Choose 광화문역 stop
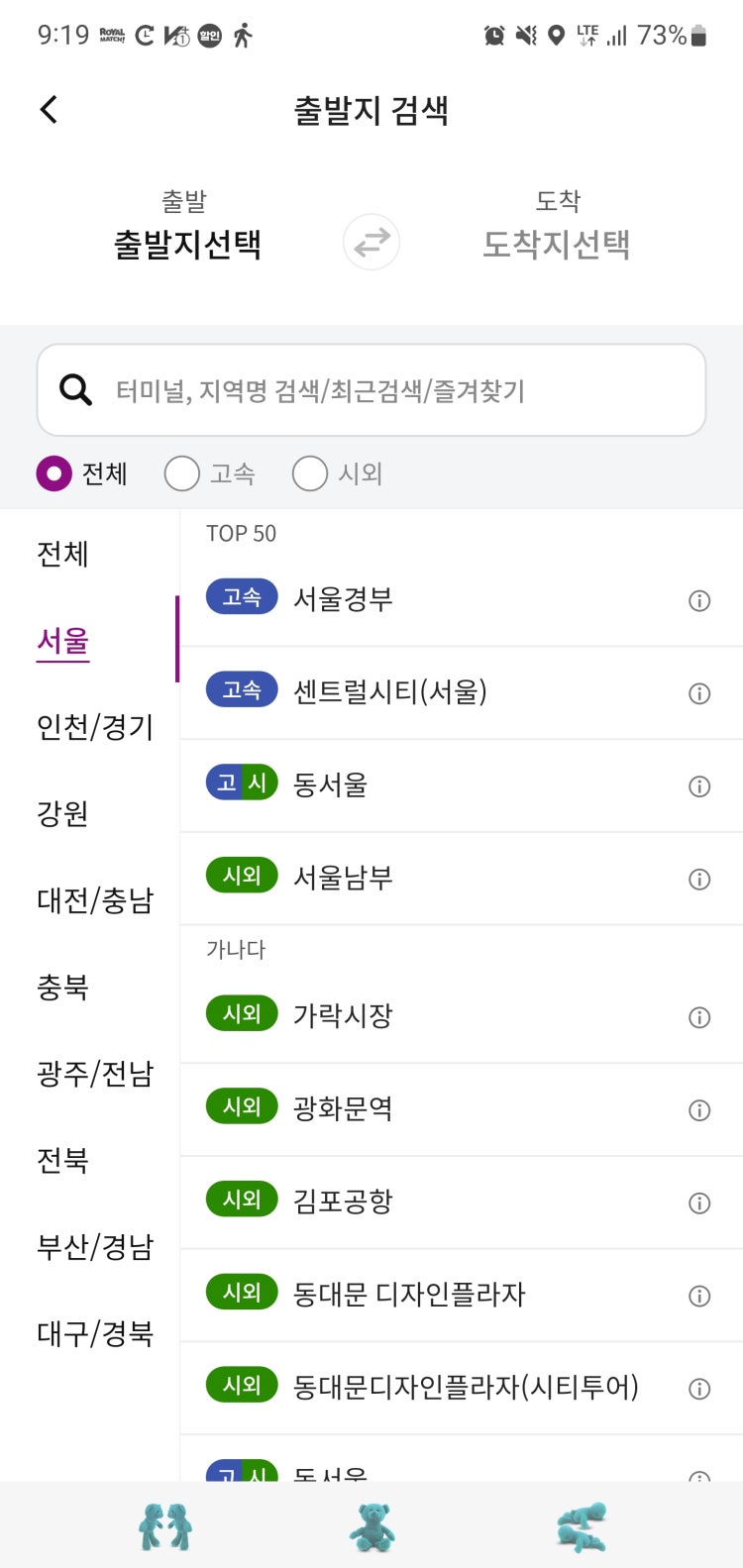The width and height of the screenshot is (743, 1568). pos(462,1109)
